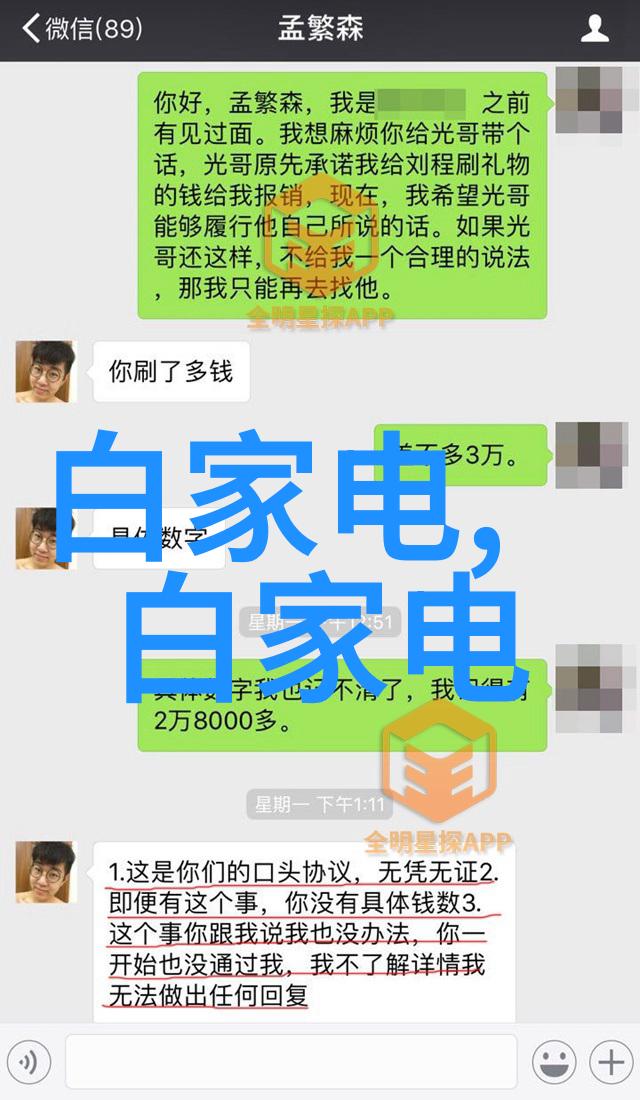640x1100 pixels.
Task: Open the plus attachment menu
Action: point(609,1061)
